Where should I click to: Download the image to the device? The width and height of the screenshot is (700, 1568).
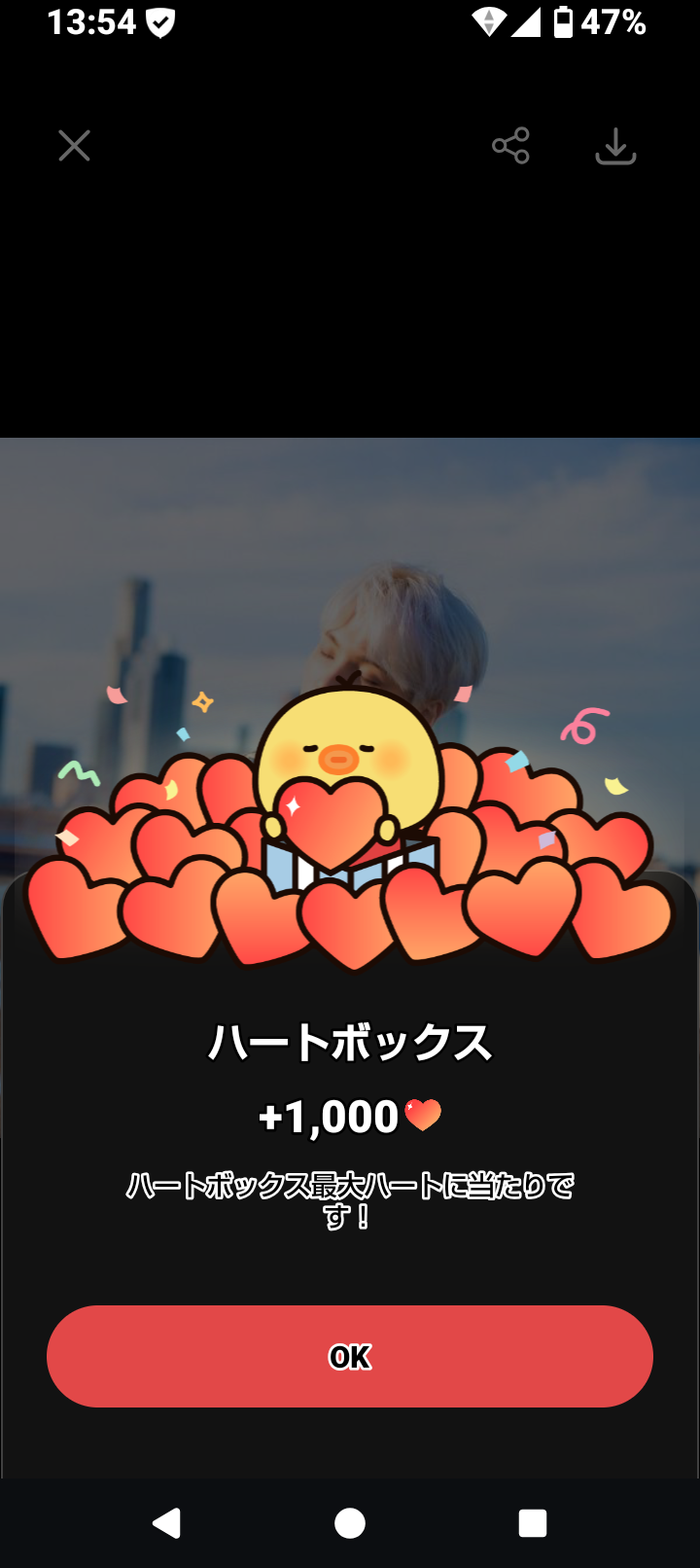click(x=615, y=146)
